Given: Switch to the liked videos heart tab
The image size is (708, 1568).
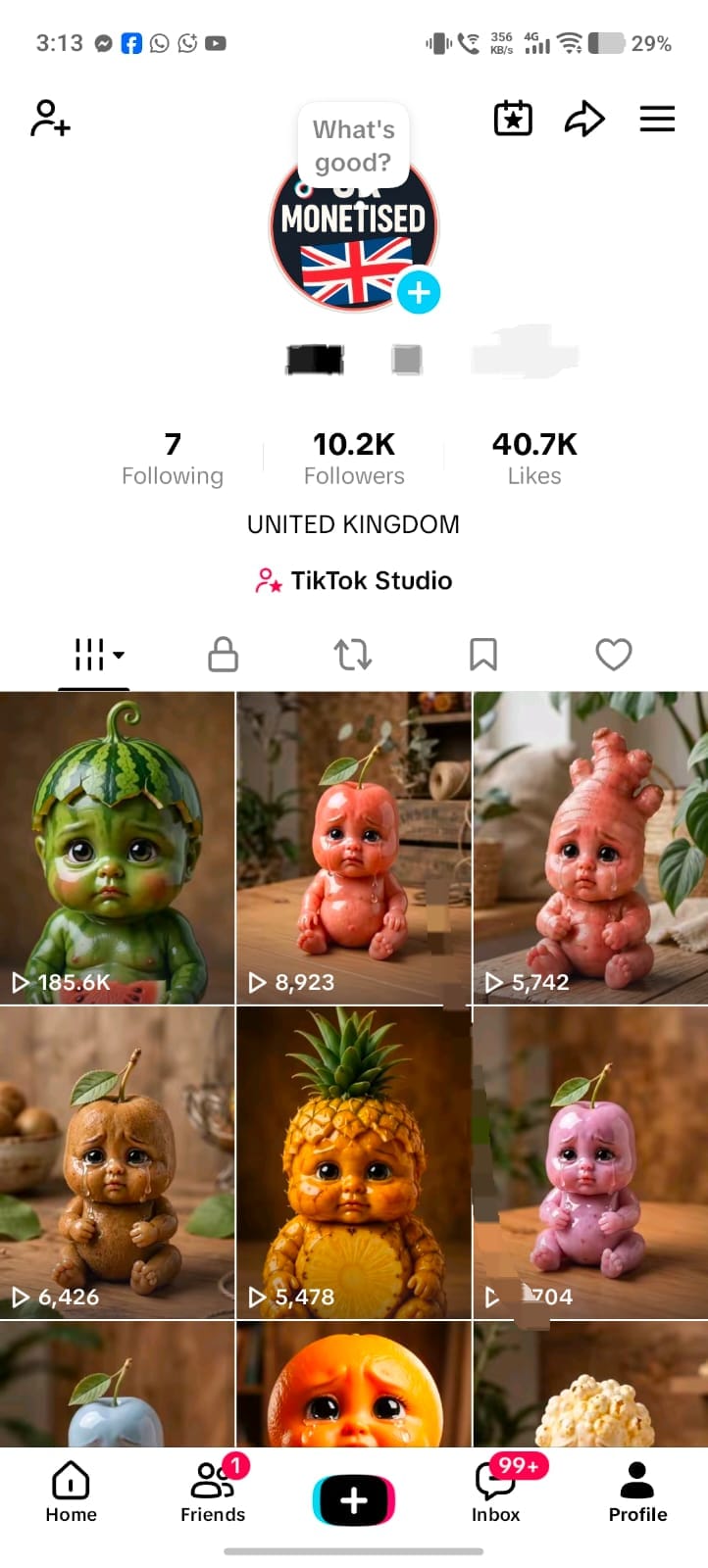Looking at the screenshot, I should click(x=614, y=655).
